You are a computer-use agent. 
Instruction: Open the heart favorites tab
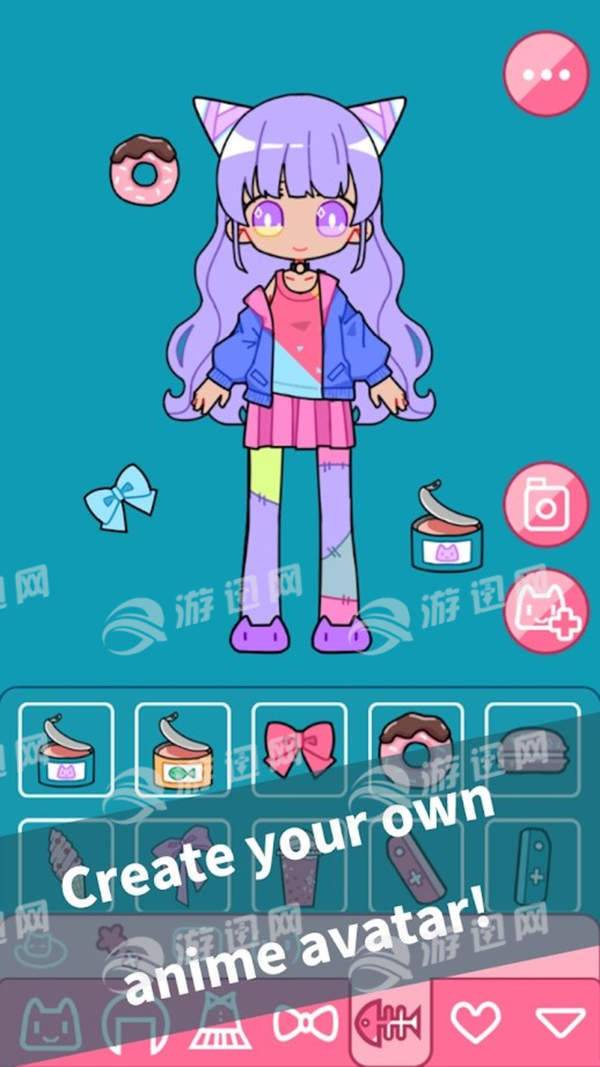coord(475,1023)
